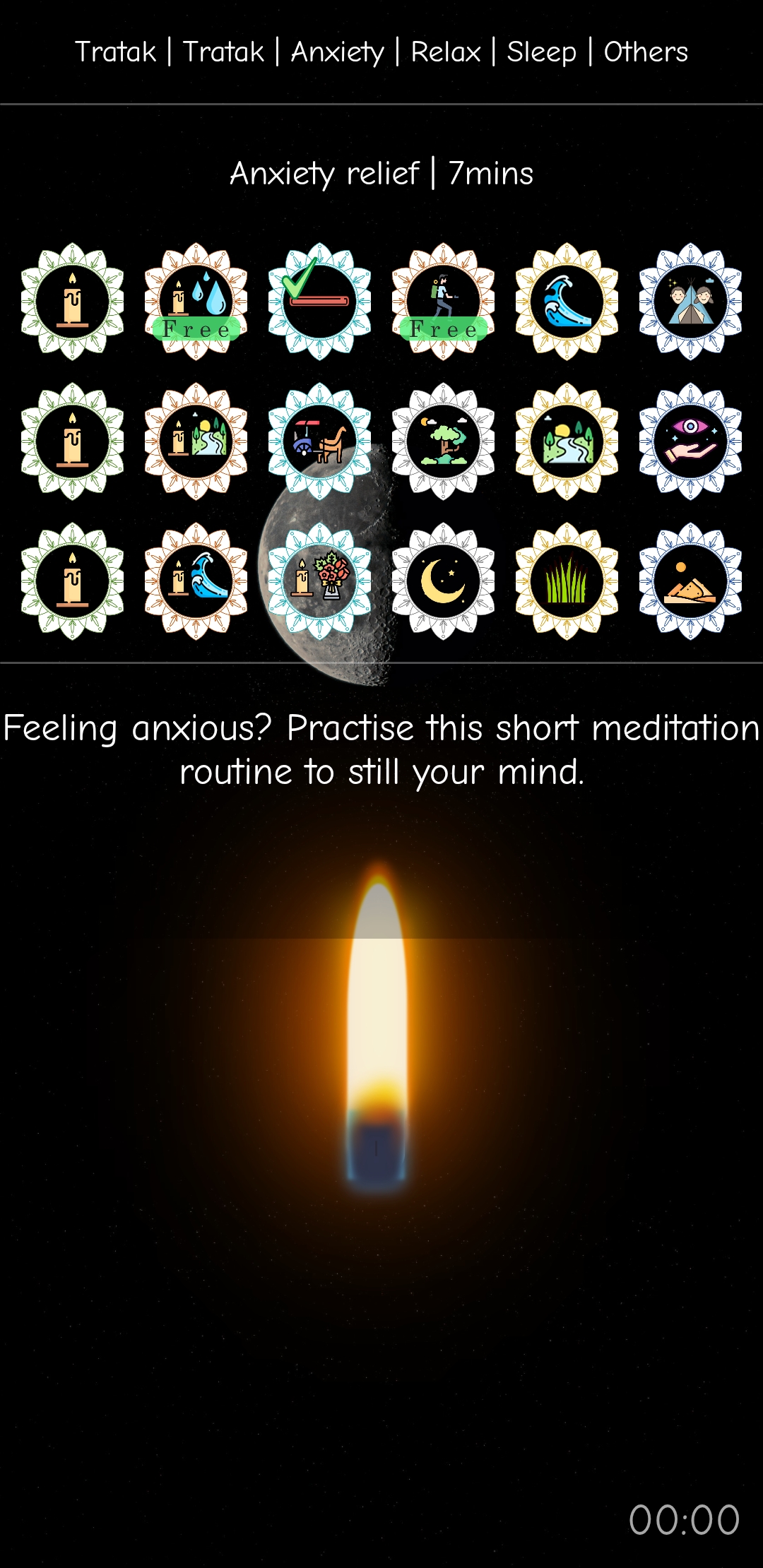This screenshot has height=1568, width=763.
Task: Open the green grass session
Action: coord(567,581)
